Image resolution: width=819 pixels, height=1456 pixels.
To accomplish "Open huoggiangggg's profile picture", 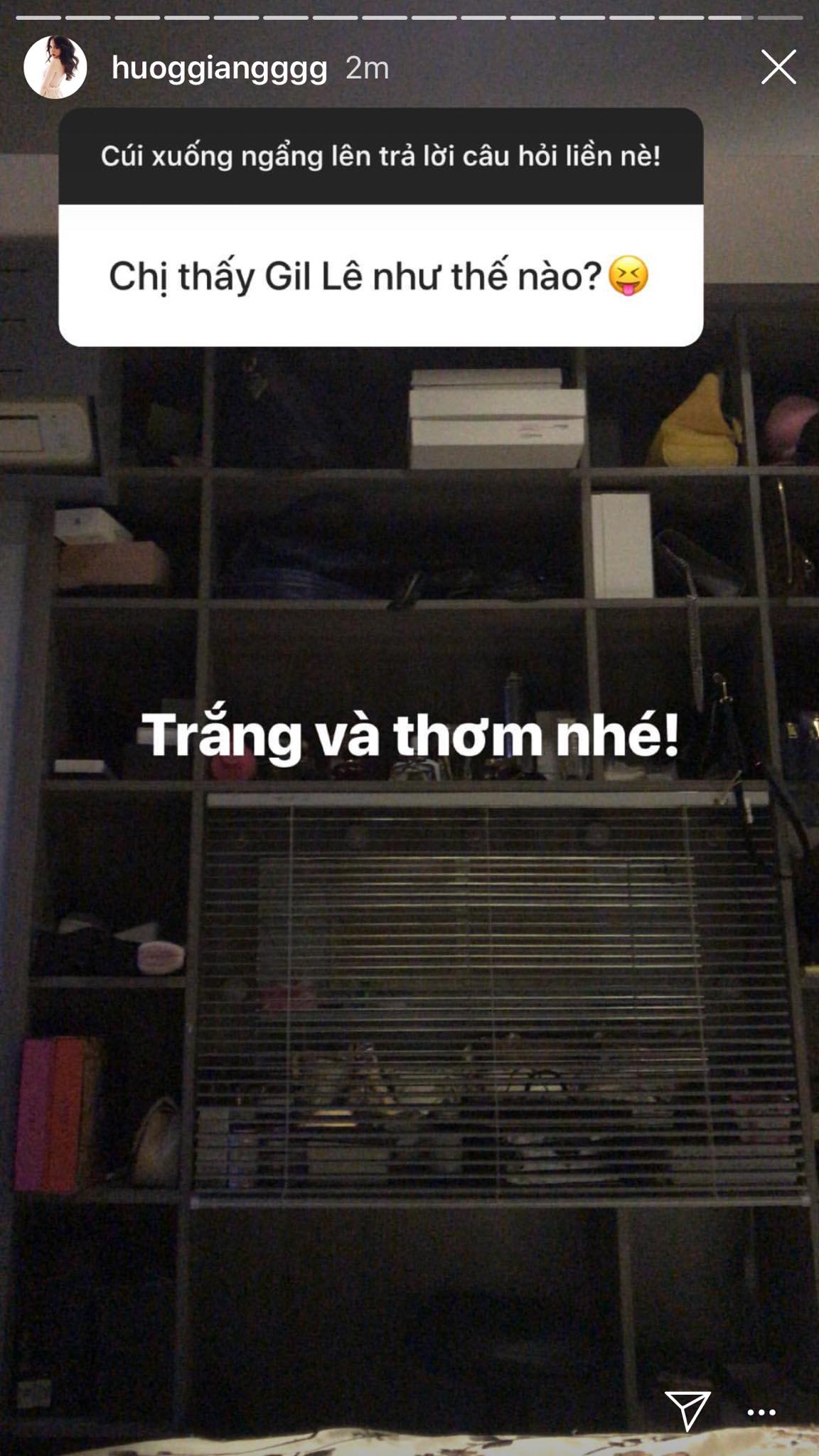I will 55,67.
